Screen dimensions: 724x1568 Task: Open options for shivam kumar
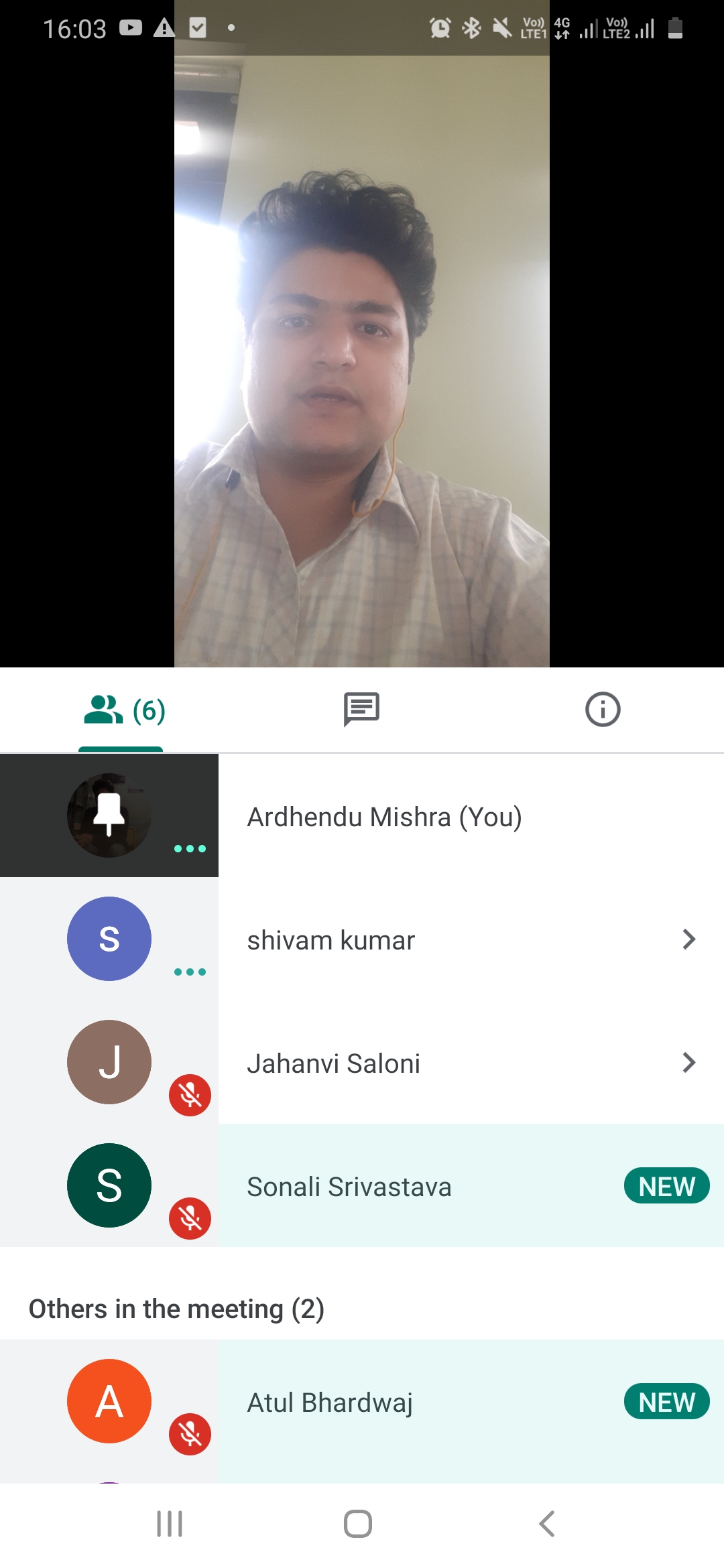(x=688, y=939)
